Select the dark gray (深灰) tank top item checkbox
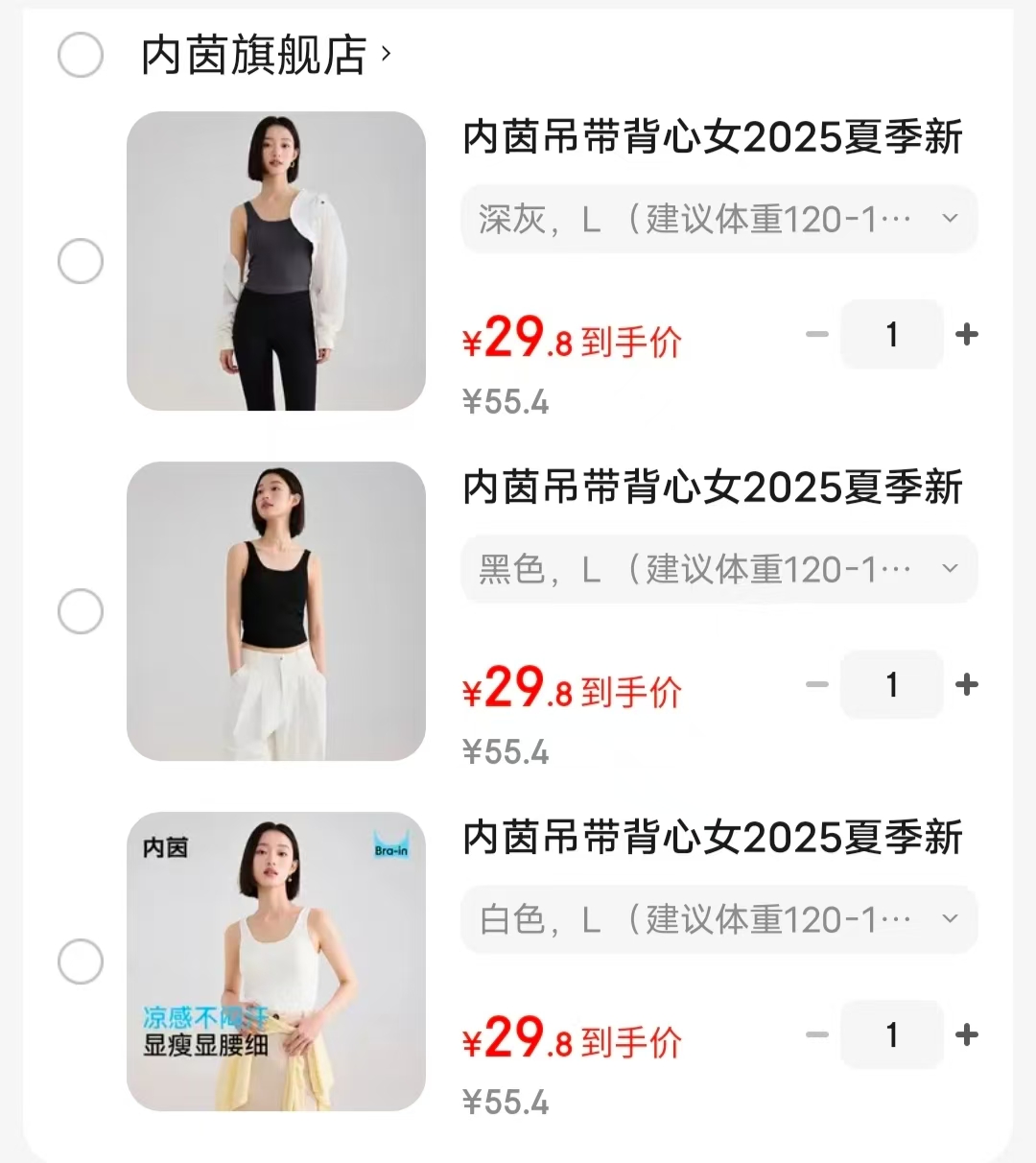 tap(81, 260)
